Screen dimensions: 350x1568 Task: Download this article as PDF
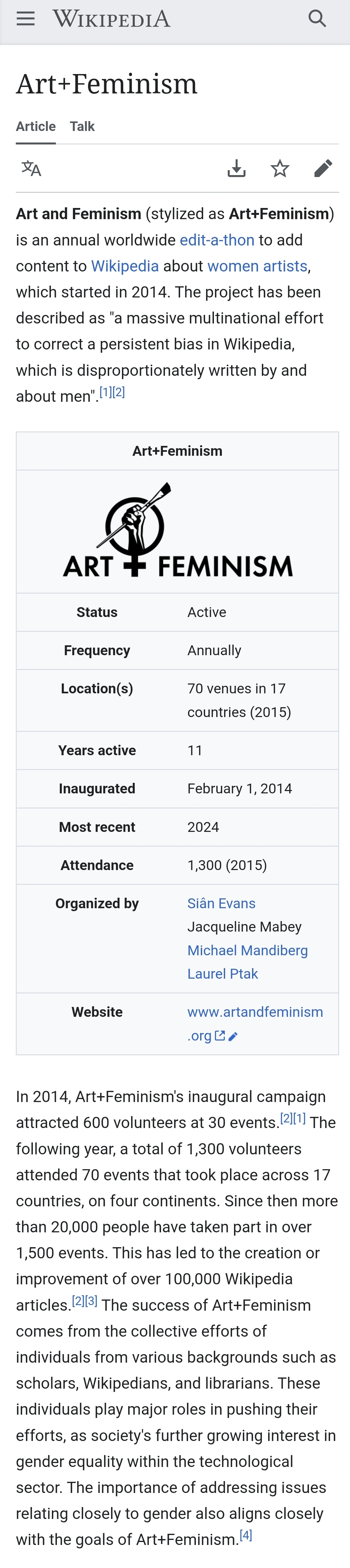pos(236,168)
